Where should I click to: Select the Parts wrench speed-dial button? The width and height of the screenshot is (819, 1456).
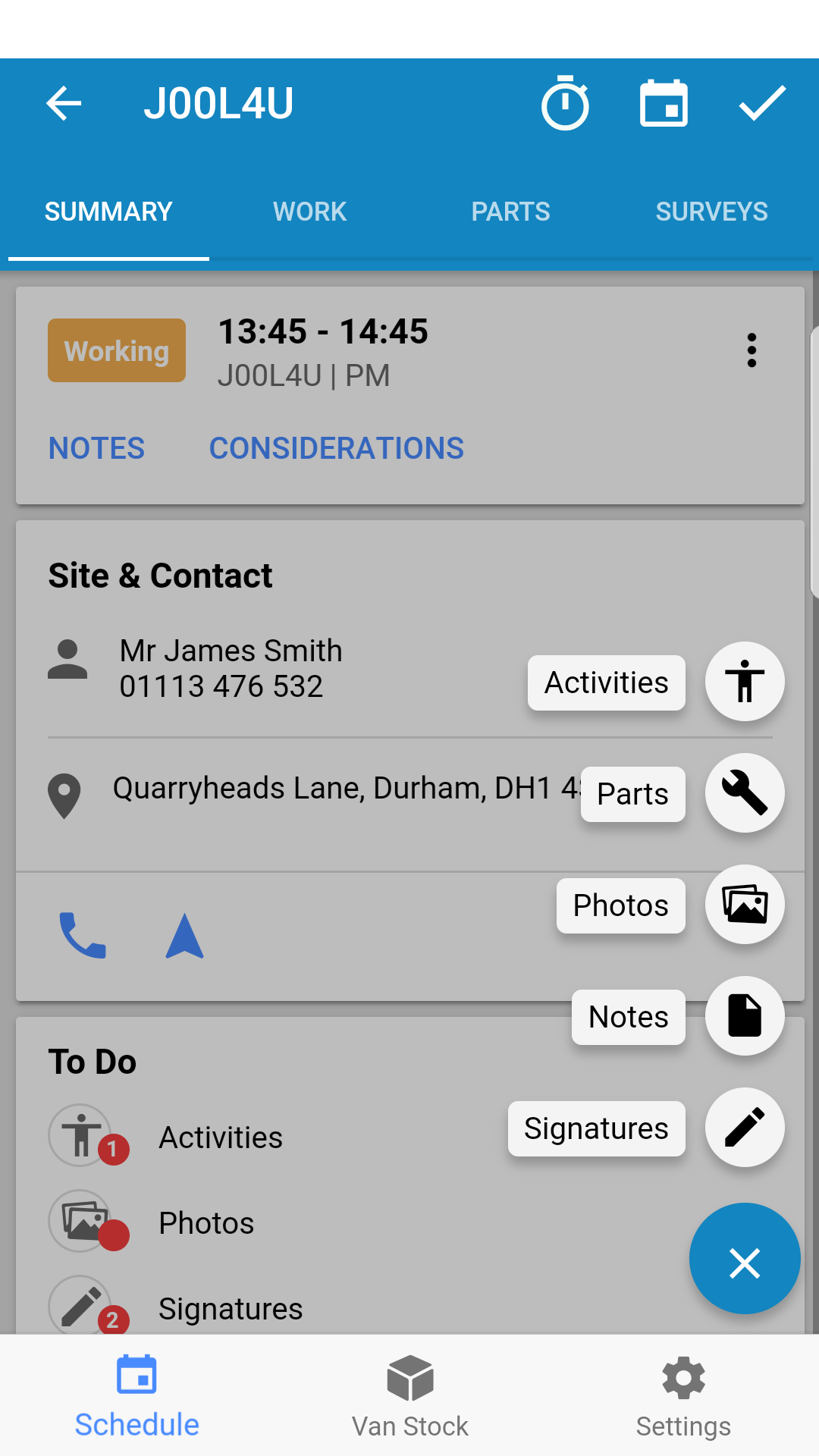745,792
